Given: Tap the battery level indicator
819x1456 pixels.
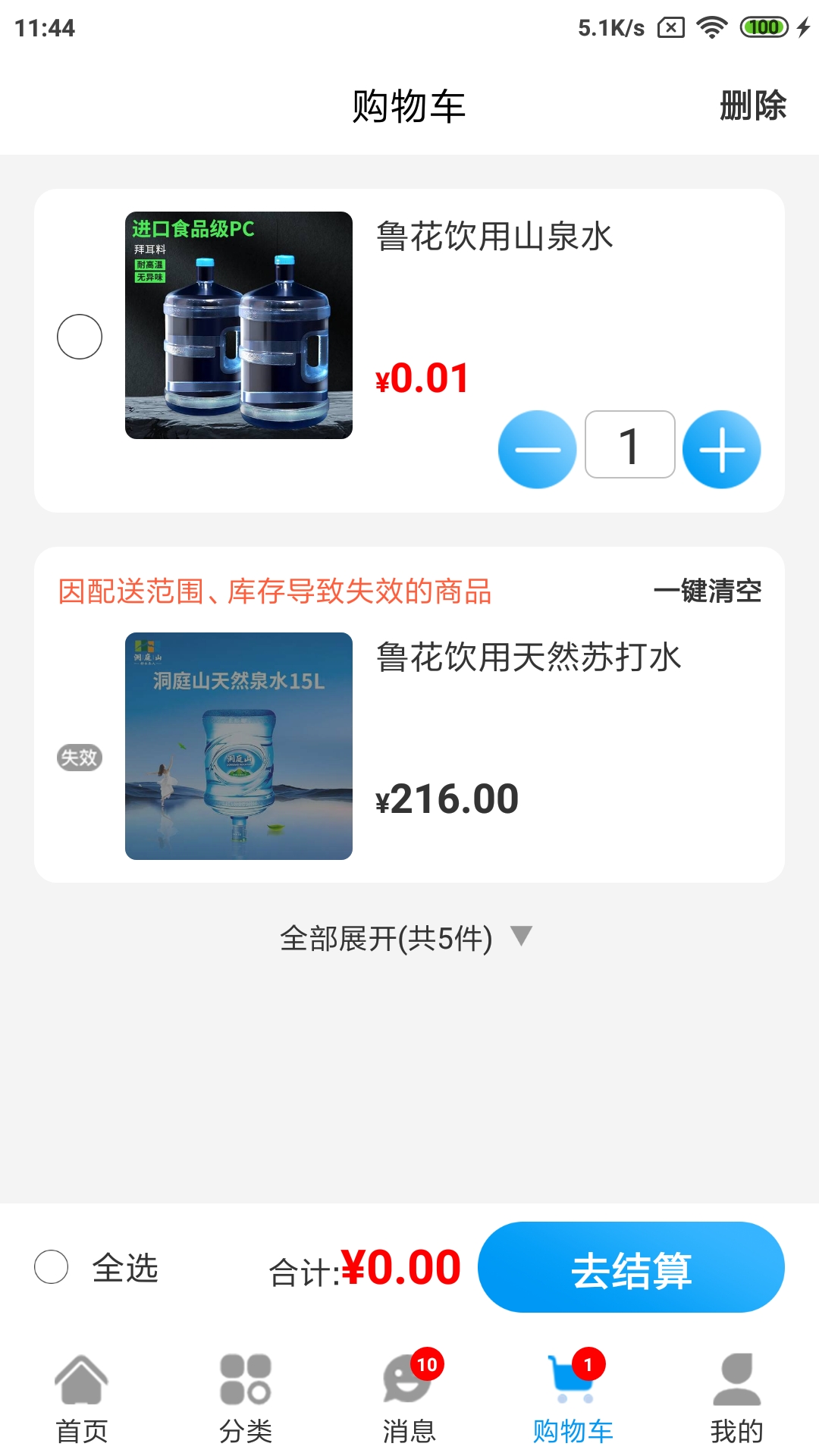Looking at the screenshot, I should tap(764, 25).
